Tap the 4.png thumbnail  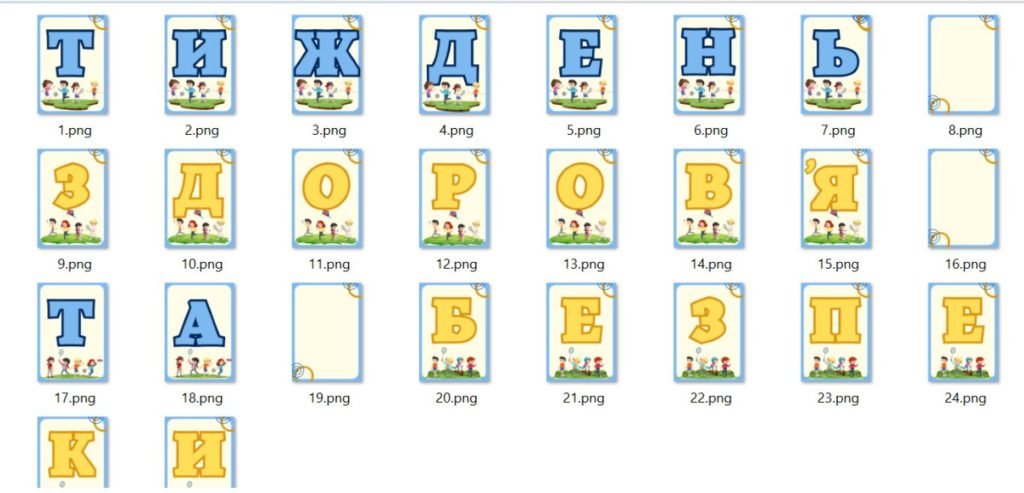point(453,65)
